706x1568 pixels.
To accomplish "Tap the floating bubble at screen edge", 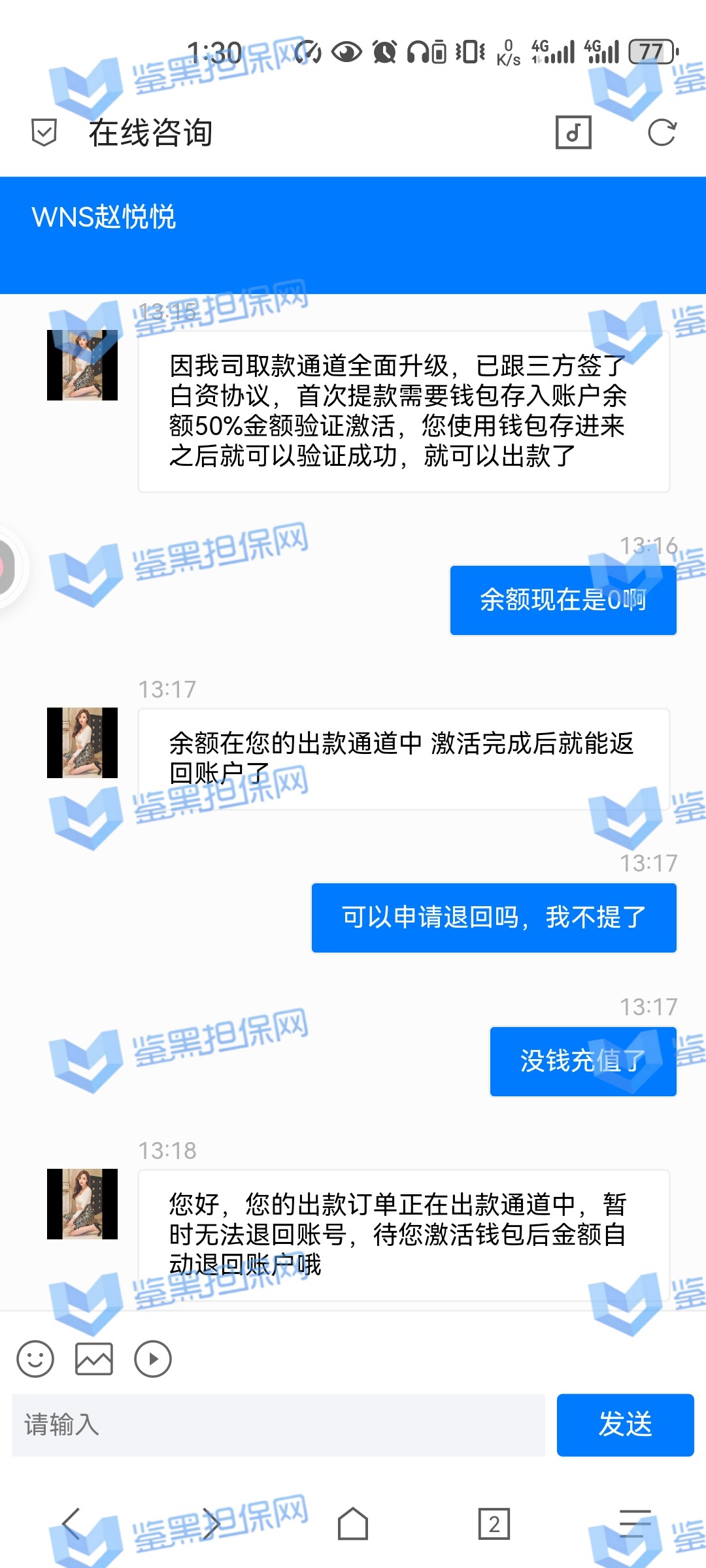I will [8, 567].
